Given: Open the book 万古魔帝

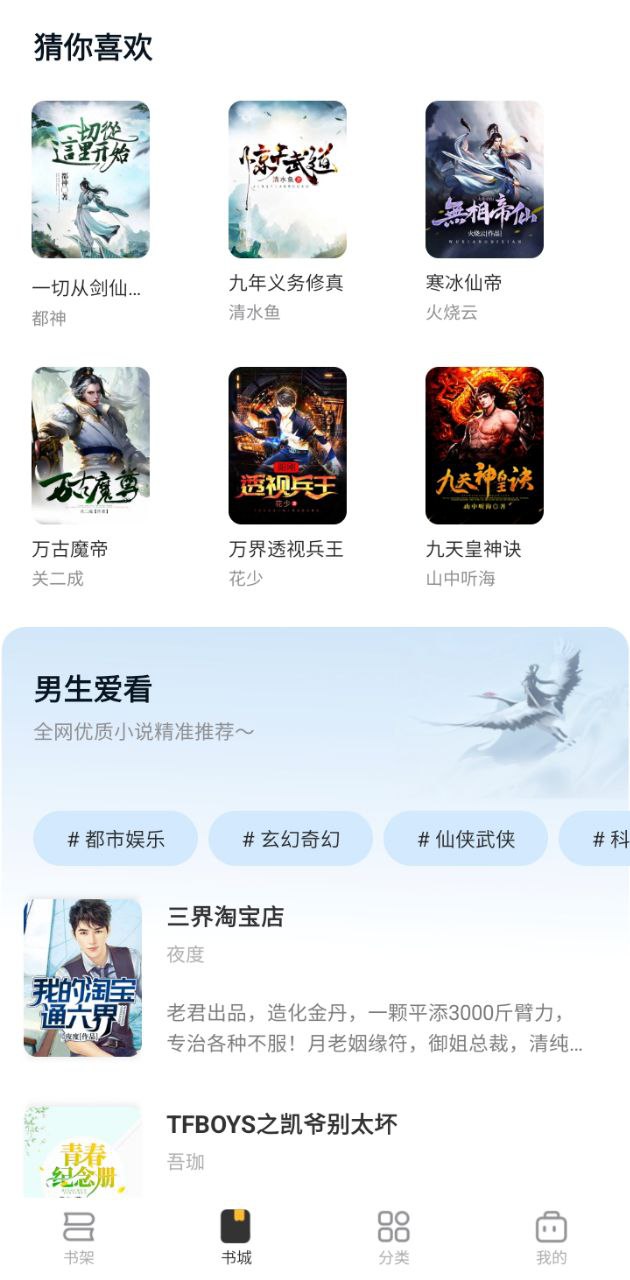Looking at the screenshot, I should pos(91,445).
